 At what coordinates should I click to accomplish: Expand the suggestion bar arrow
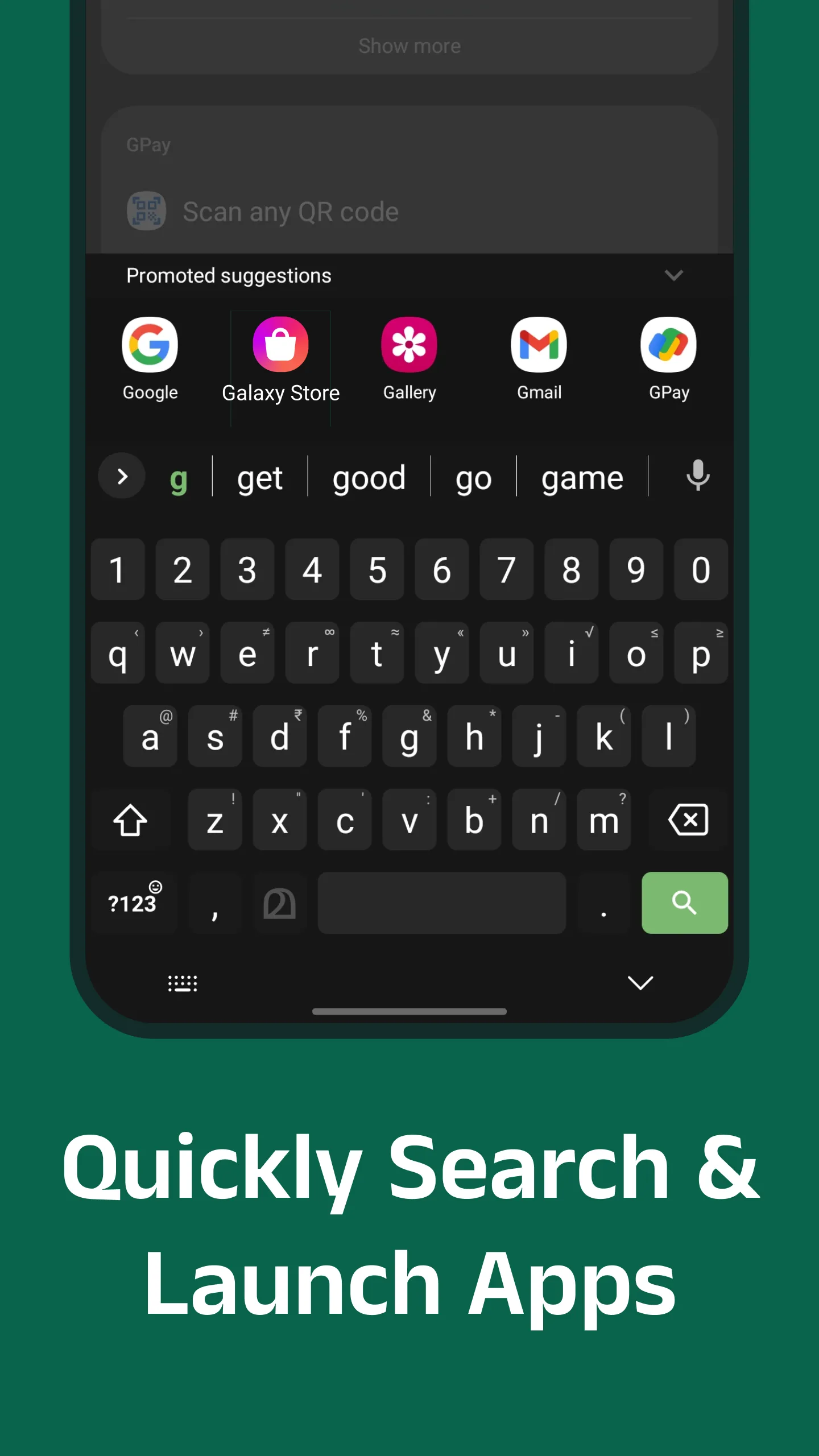pyautogui.click(x=121, y=477)
